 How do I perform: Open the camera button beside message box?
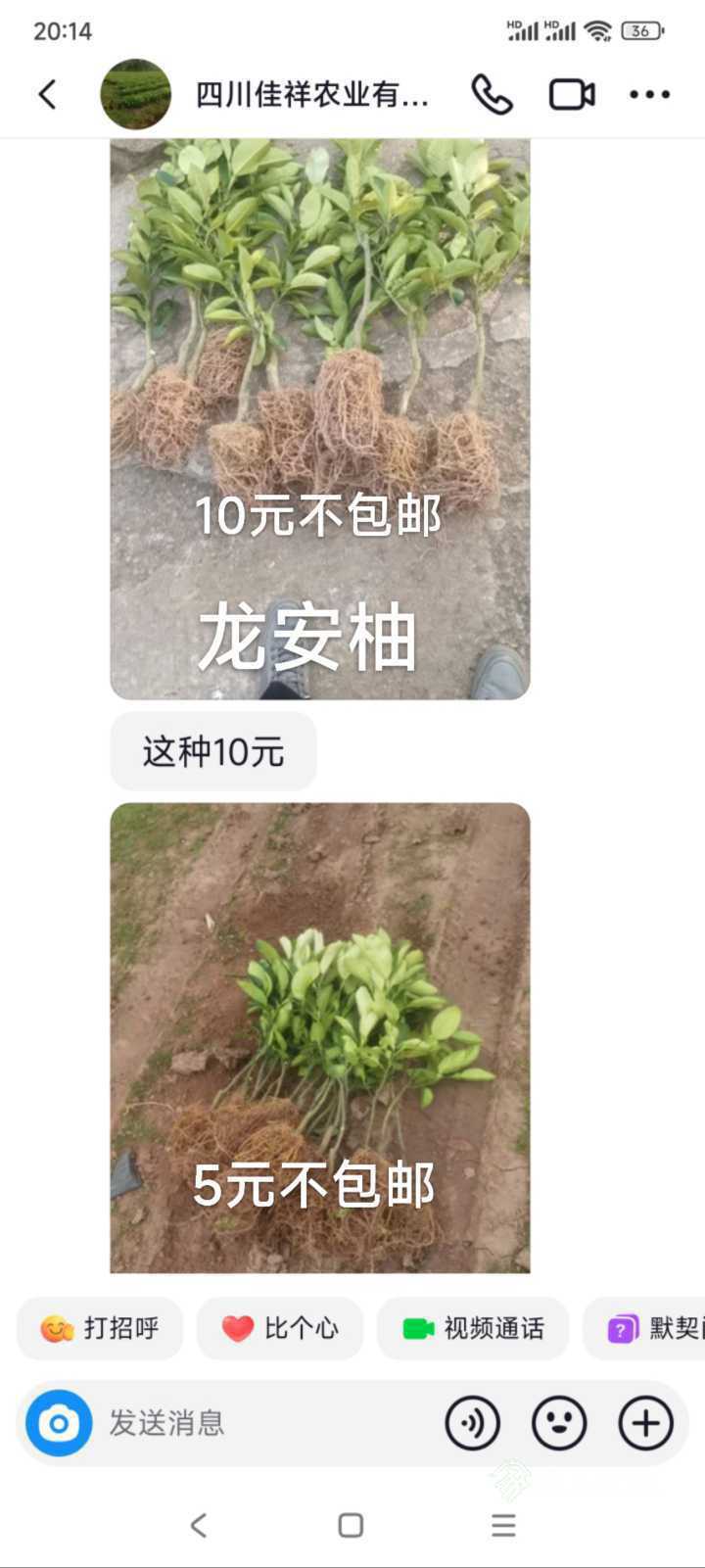[x=59, y=1423]
